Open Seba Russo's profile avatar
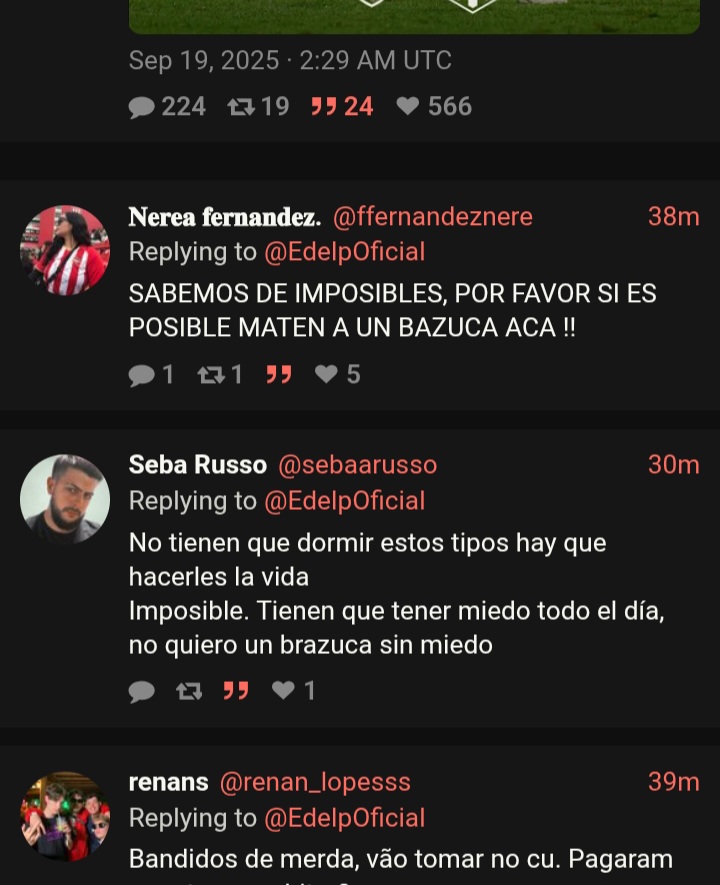 [x=65, y=499]
